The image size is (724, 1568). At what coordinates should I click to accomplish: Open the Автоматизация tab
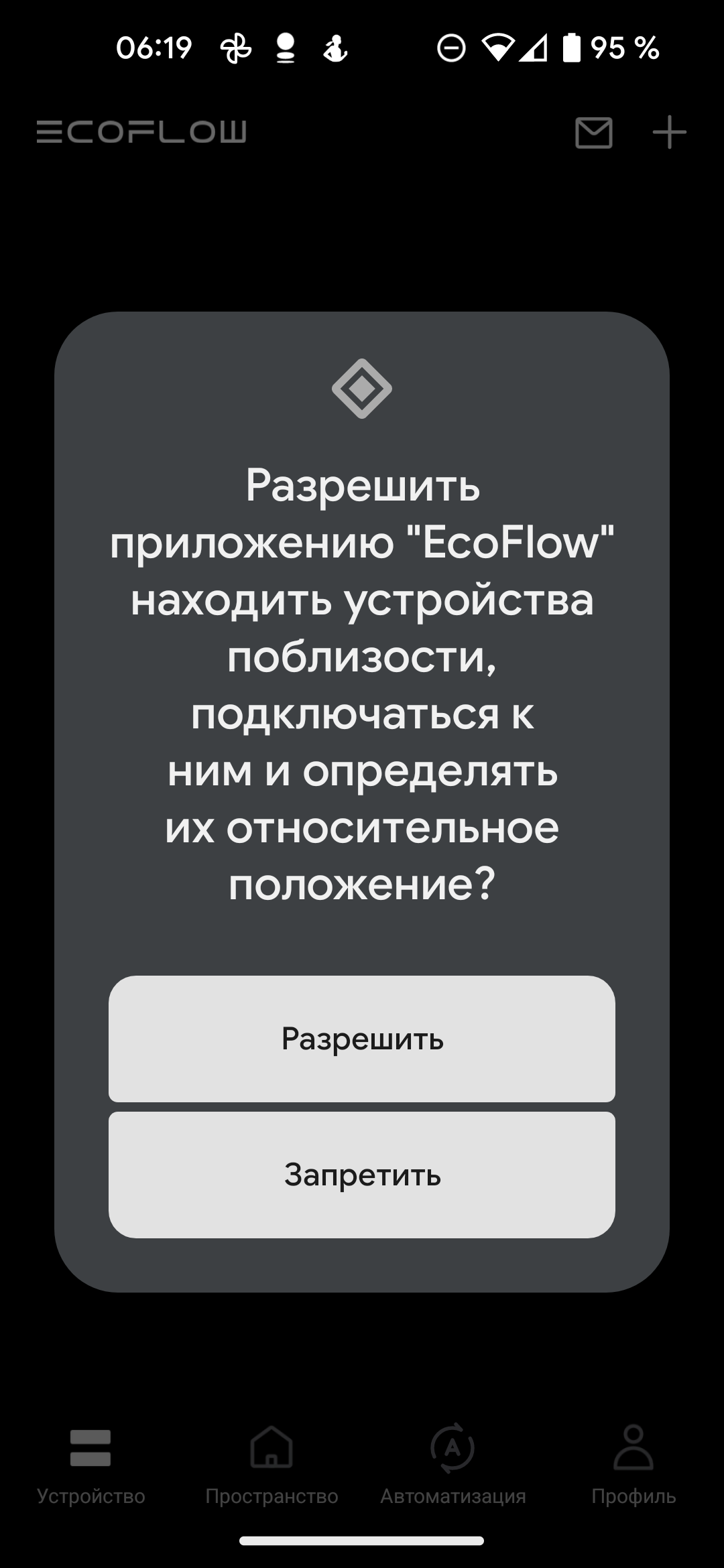[x=452, y=1464]
